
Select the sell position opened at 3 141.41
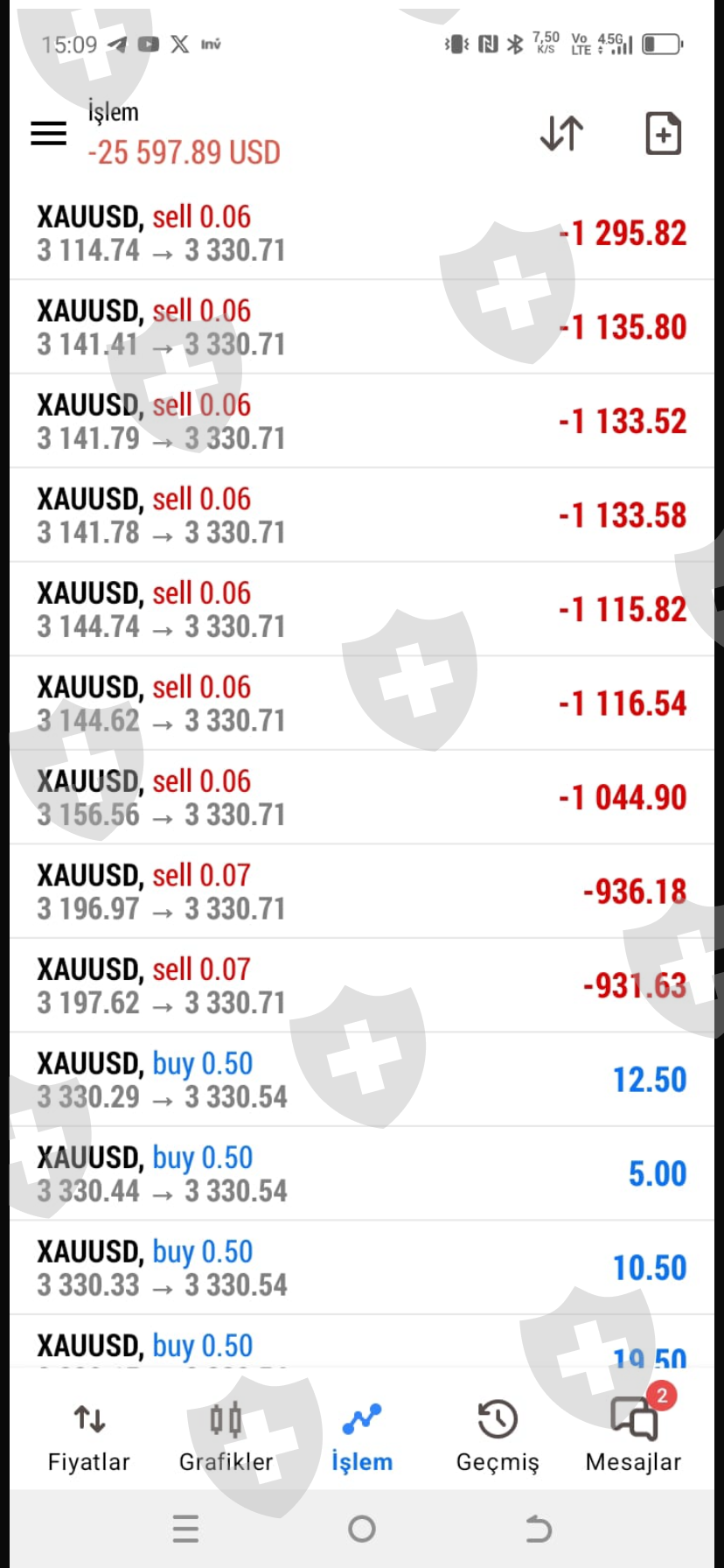(361, 327)
